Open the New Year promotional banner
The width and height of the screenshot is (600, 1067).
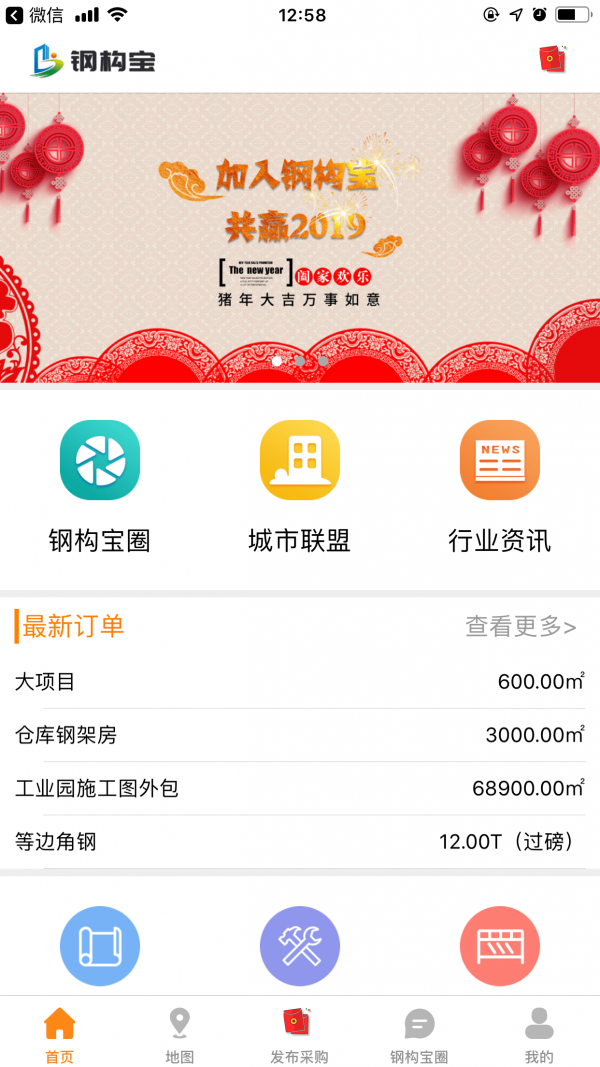pos(300,237)
